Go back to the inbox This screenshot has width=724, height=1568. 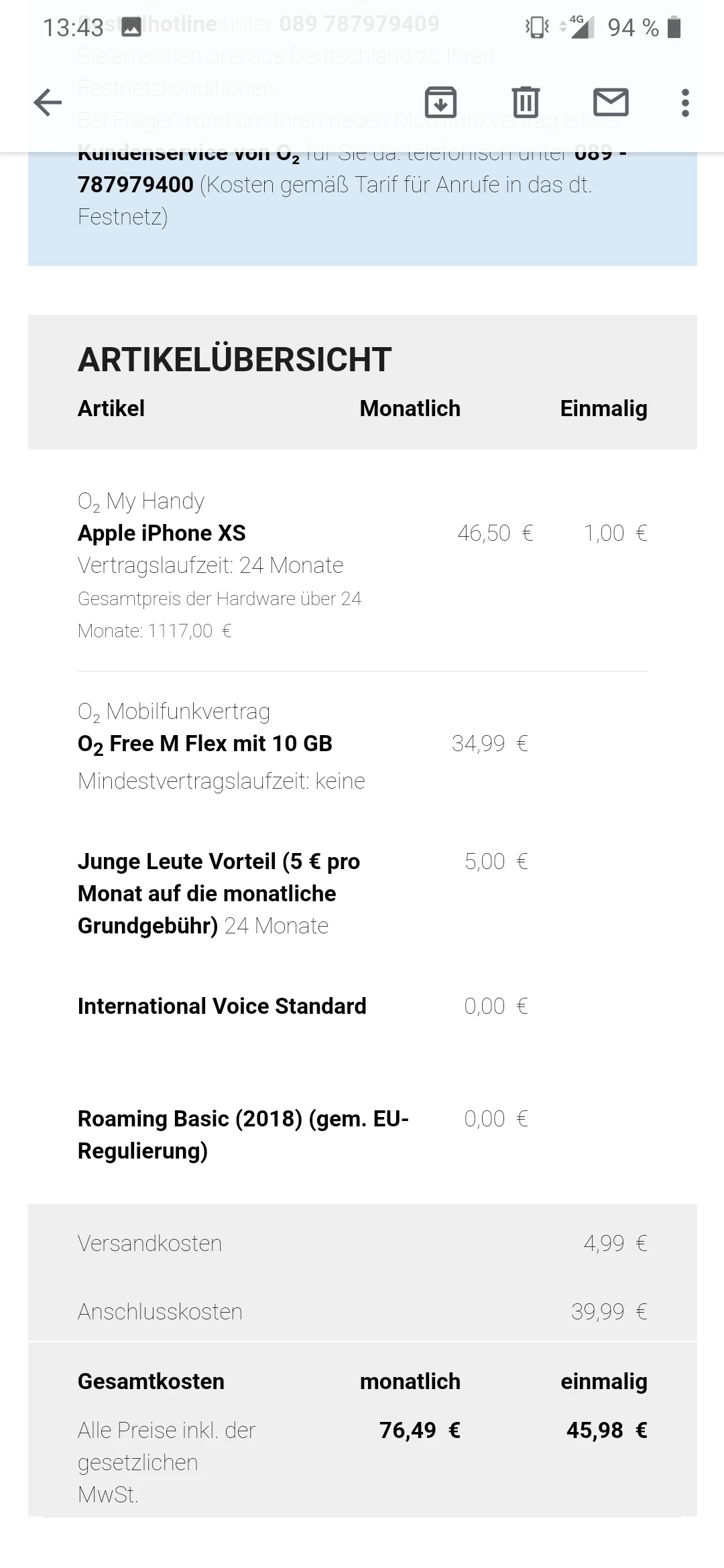click(48, 103)
